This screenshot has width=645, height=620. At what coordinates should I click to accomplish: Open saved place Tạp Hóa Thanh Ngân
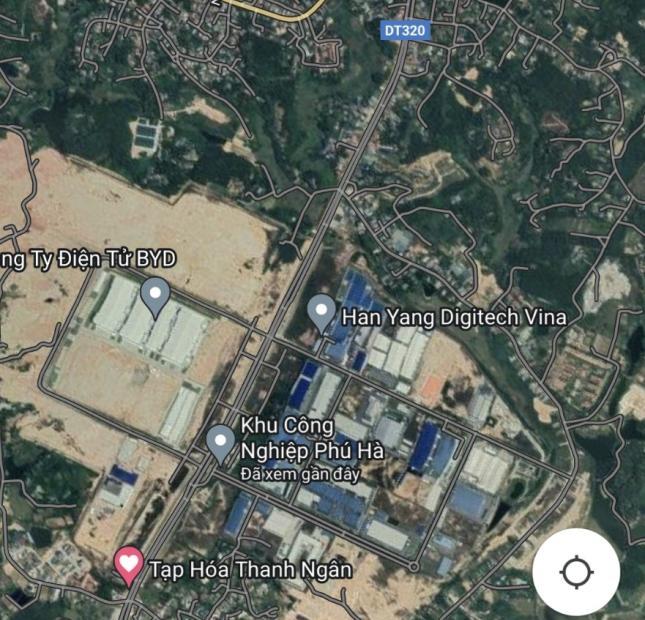click(x=129, y=565)
